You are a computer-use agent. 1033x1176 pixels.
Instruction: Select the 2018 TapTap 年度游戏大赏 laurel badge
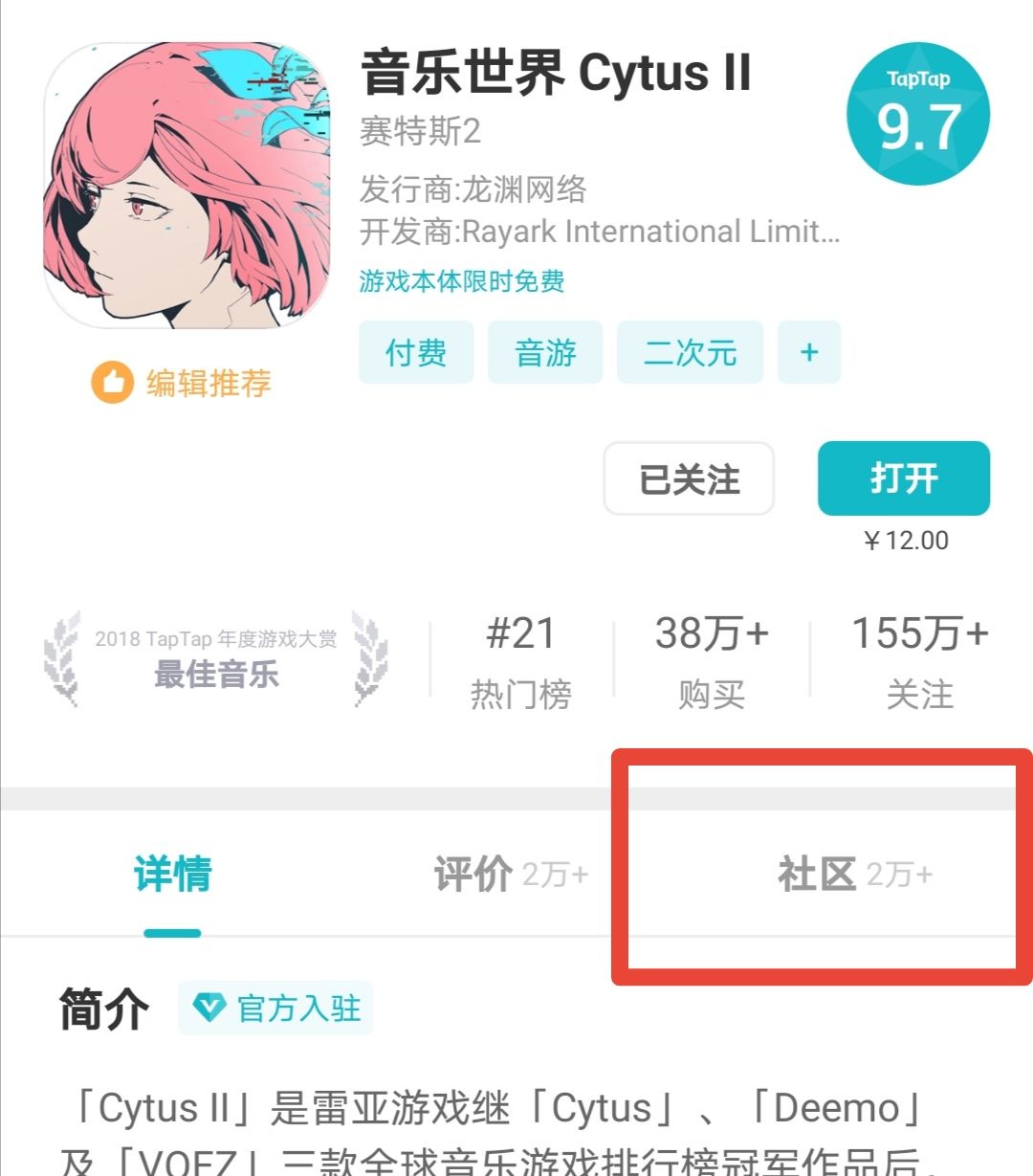[212, 657]
